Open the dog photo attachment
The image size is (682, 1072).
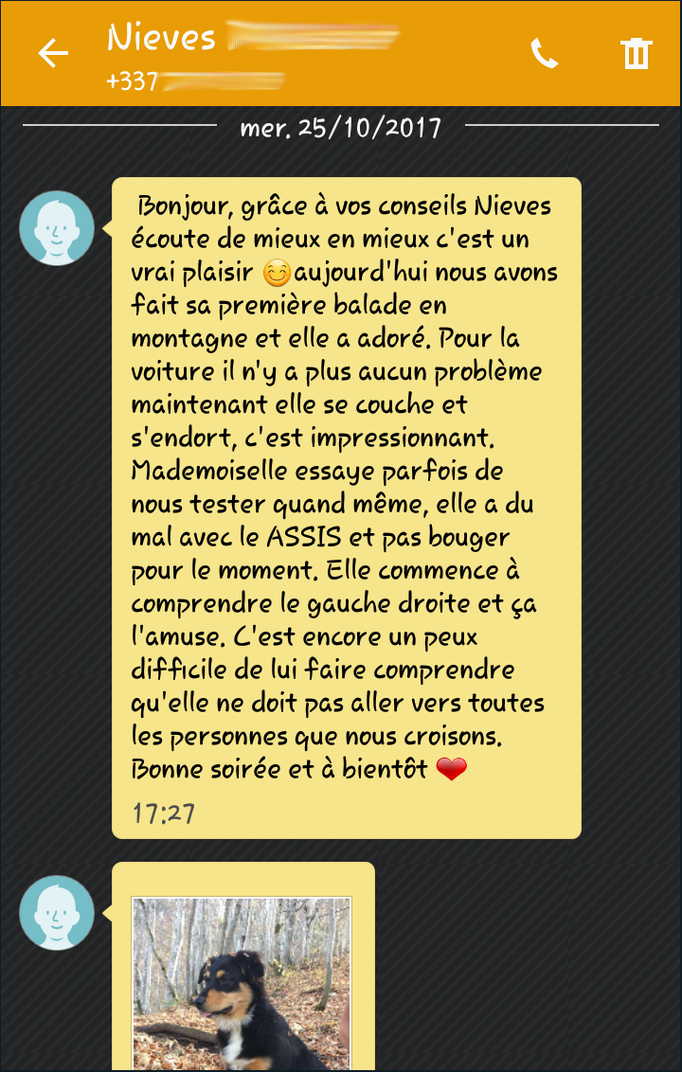pyautogui.click(x=242, y=983)
